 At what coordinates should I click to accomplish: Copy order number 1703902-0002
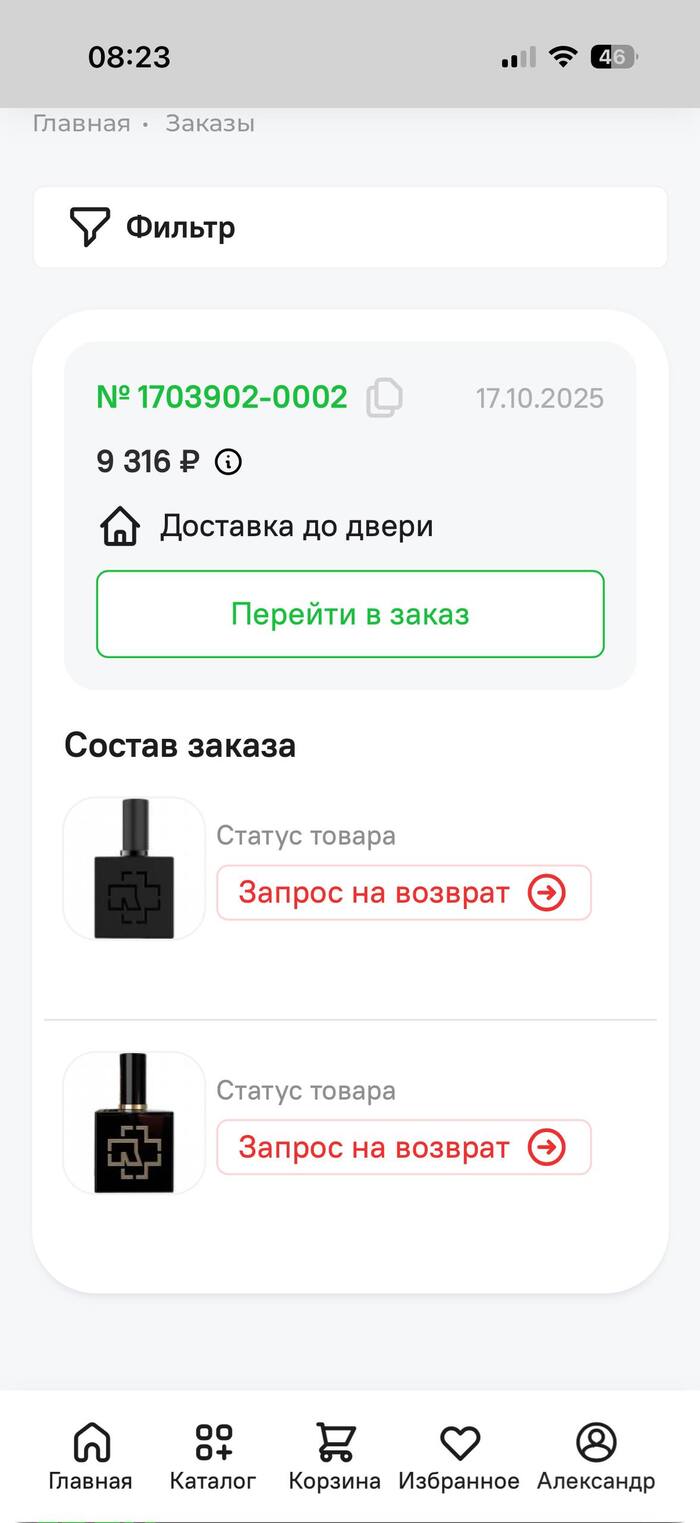coord(384,398)
